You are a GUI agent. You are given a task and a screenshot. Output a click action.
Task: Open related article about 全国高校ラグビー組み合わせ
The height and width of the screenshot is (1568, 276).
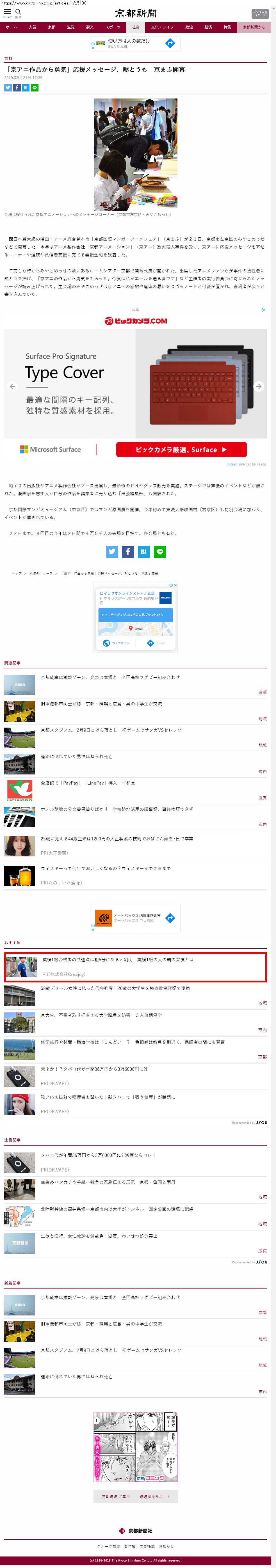point(110,677)
